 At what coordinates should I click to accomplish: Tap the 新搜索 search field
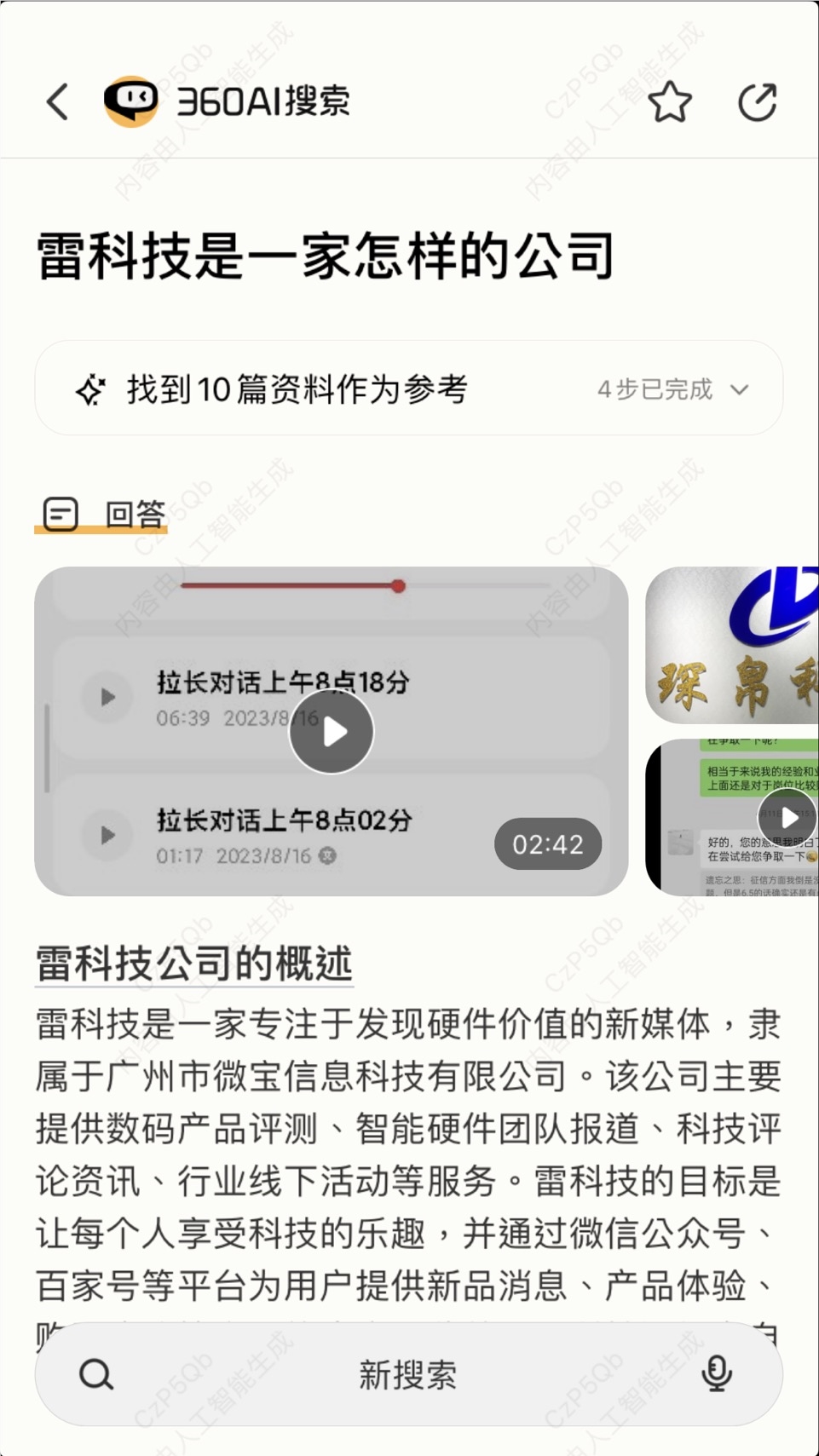click(x=407, y=1374)
